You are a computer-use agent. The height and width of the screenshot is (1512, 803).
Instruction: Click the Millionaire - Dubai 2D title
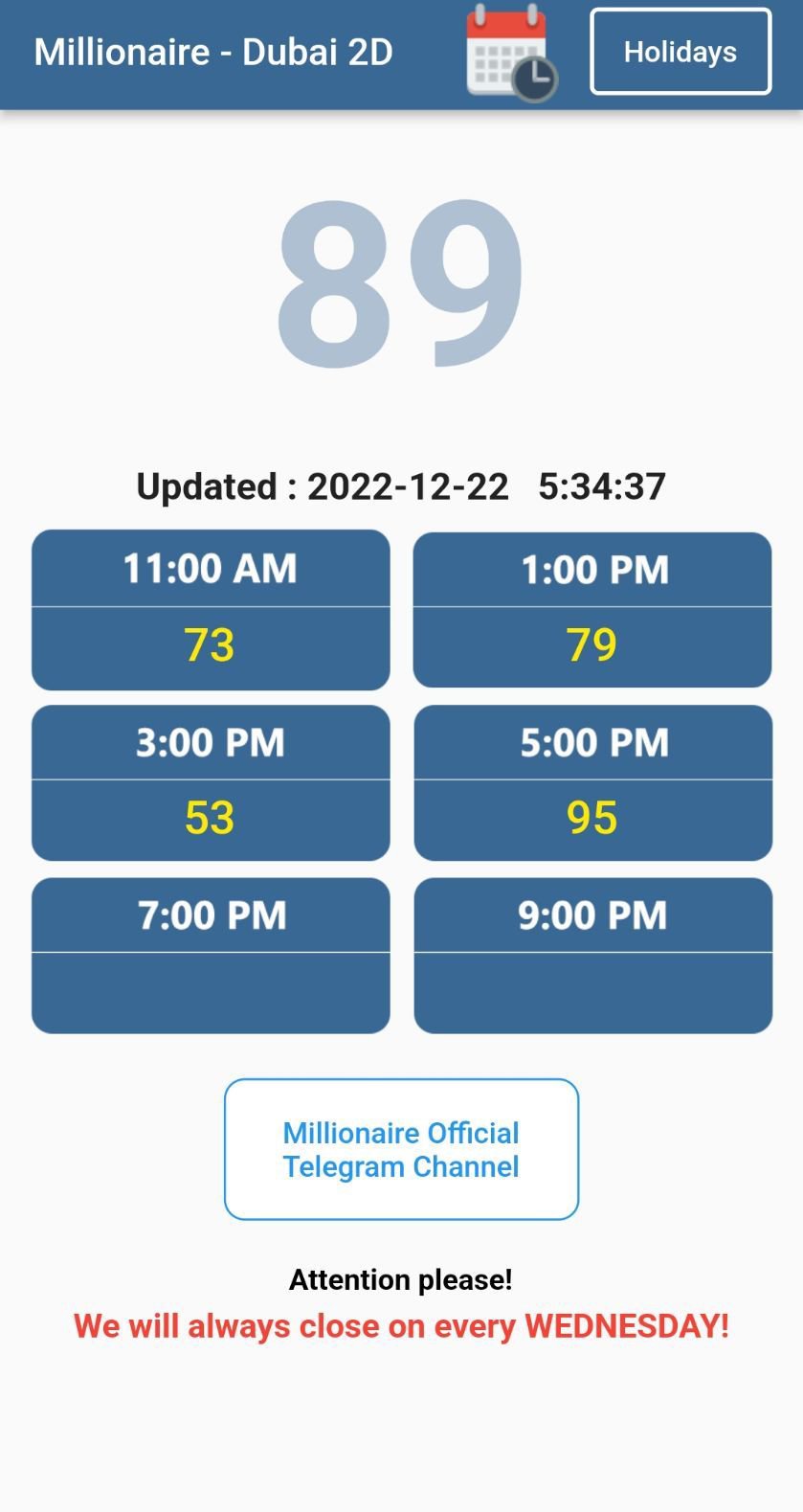(212, 52)
